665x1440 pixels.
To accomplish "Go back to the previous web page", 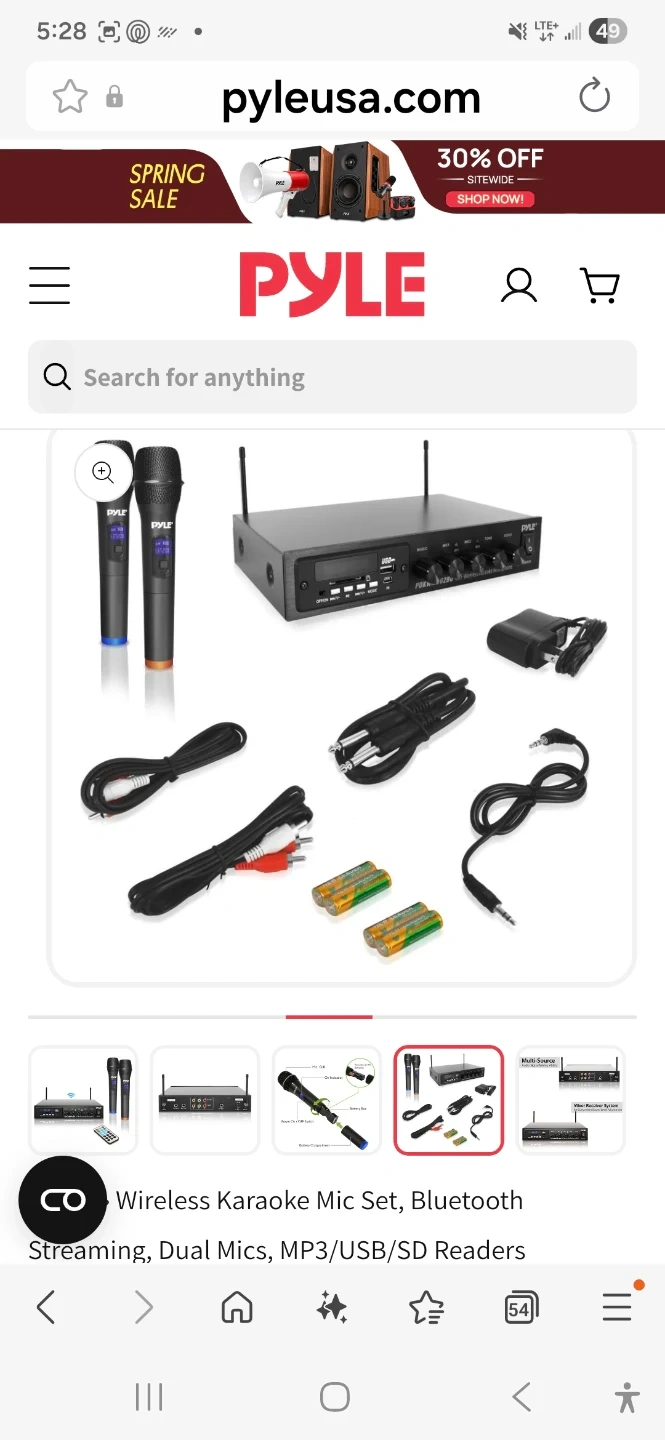I will click(x=46, y=1307).
